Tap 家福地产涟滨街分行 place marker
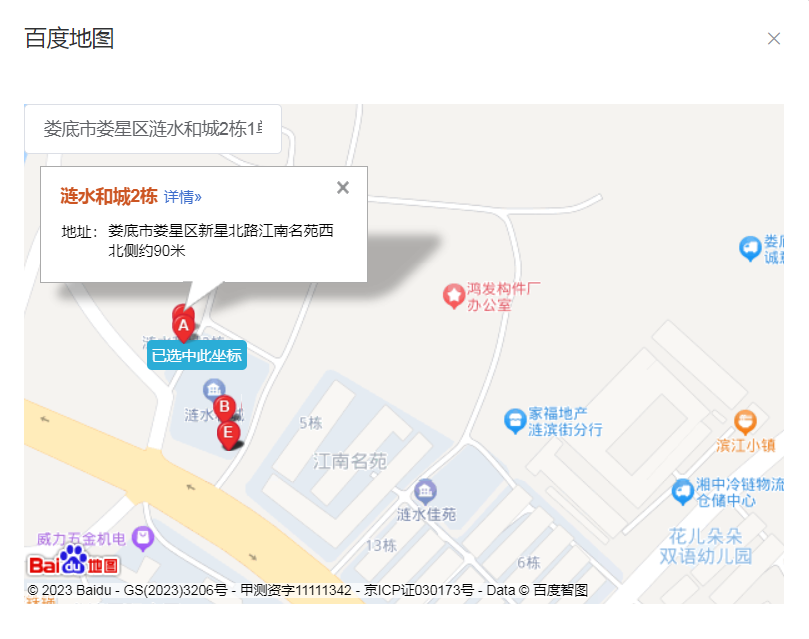The image size is (809, 639). coord(514,420)
